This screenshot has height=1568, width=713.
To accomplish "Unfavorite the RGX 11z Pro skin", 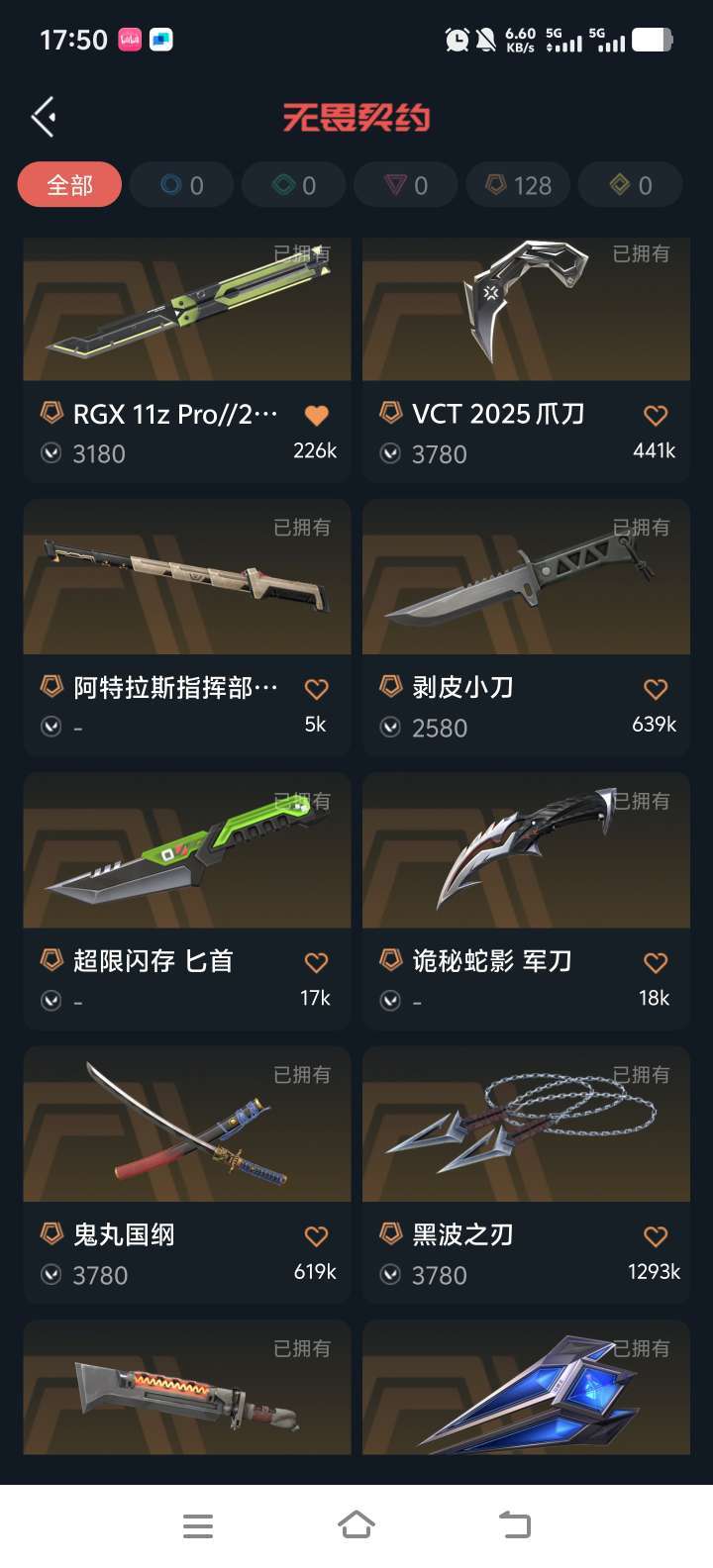I will pos(316,416).
